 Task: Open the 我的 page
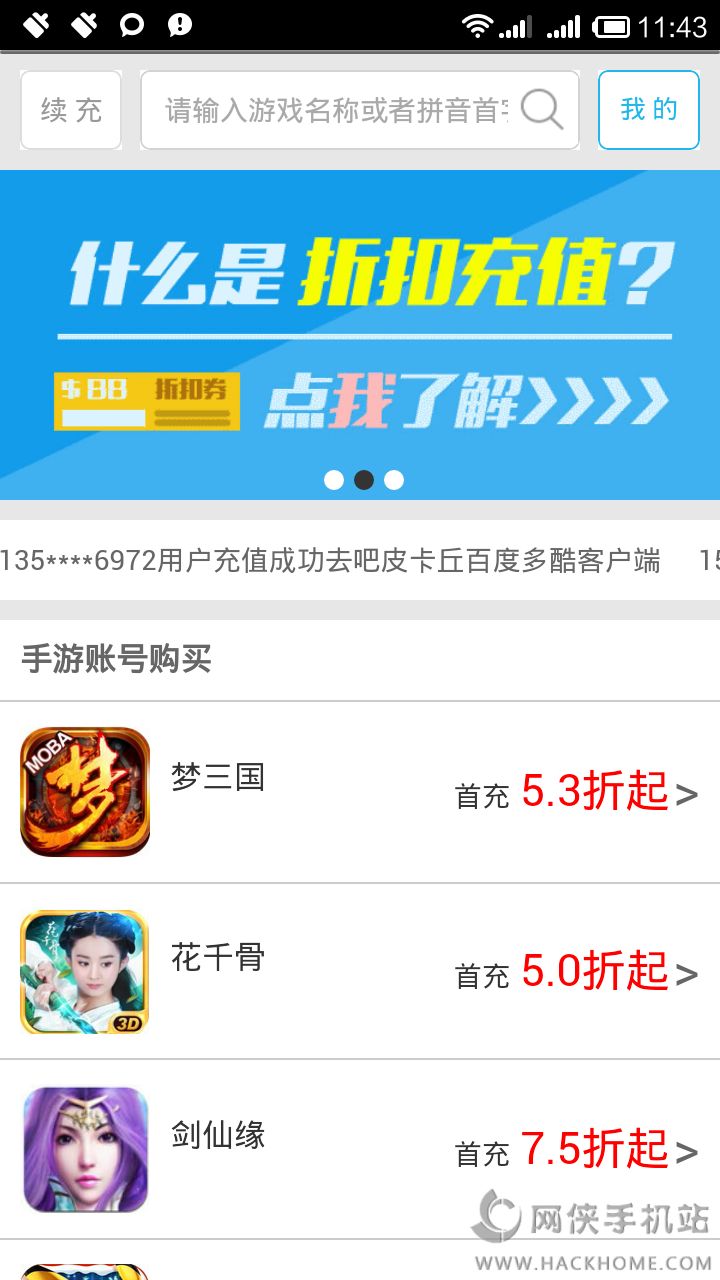pos(648,110)
